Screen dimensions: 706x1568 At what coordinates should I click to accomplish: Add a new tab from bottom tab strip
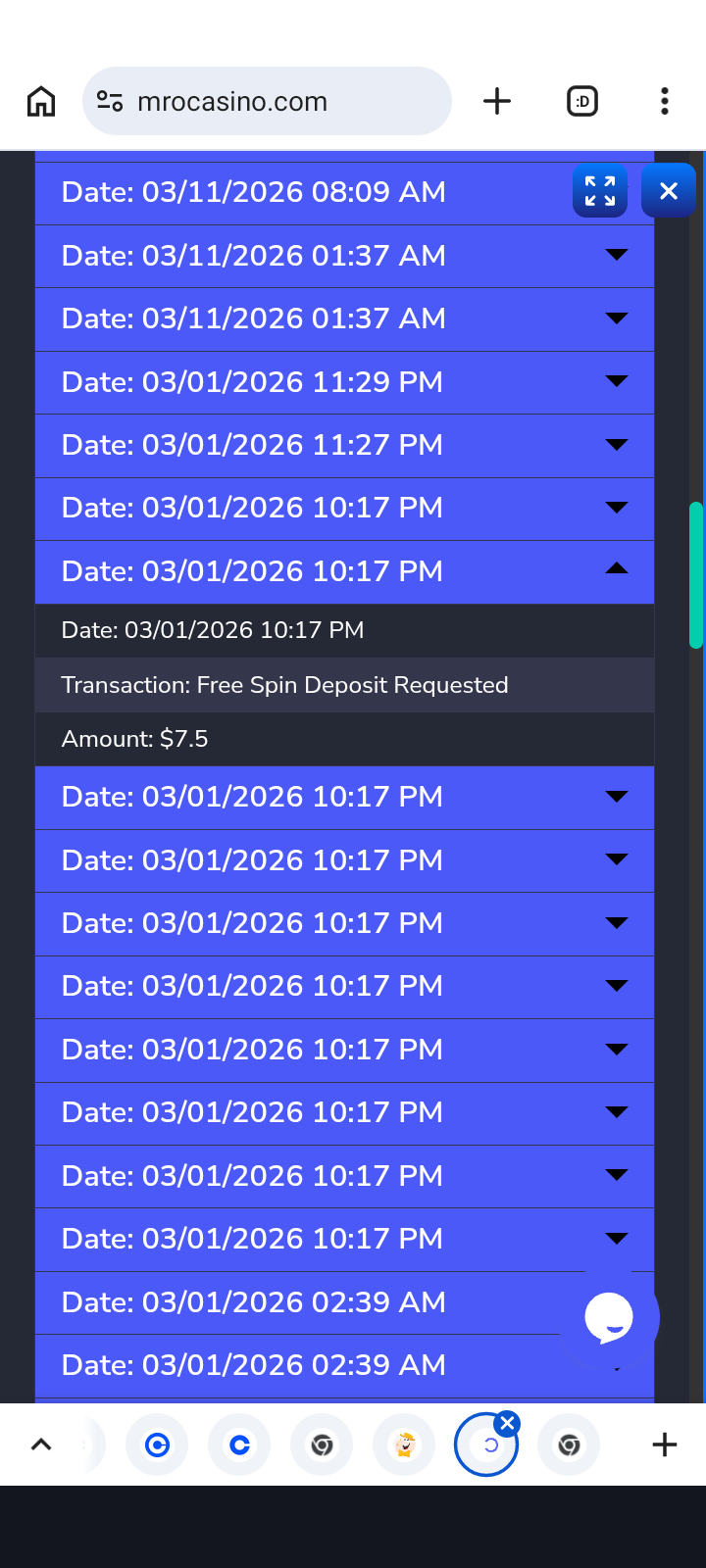[665, 1445]
